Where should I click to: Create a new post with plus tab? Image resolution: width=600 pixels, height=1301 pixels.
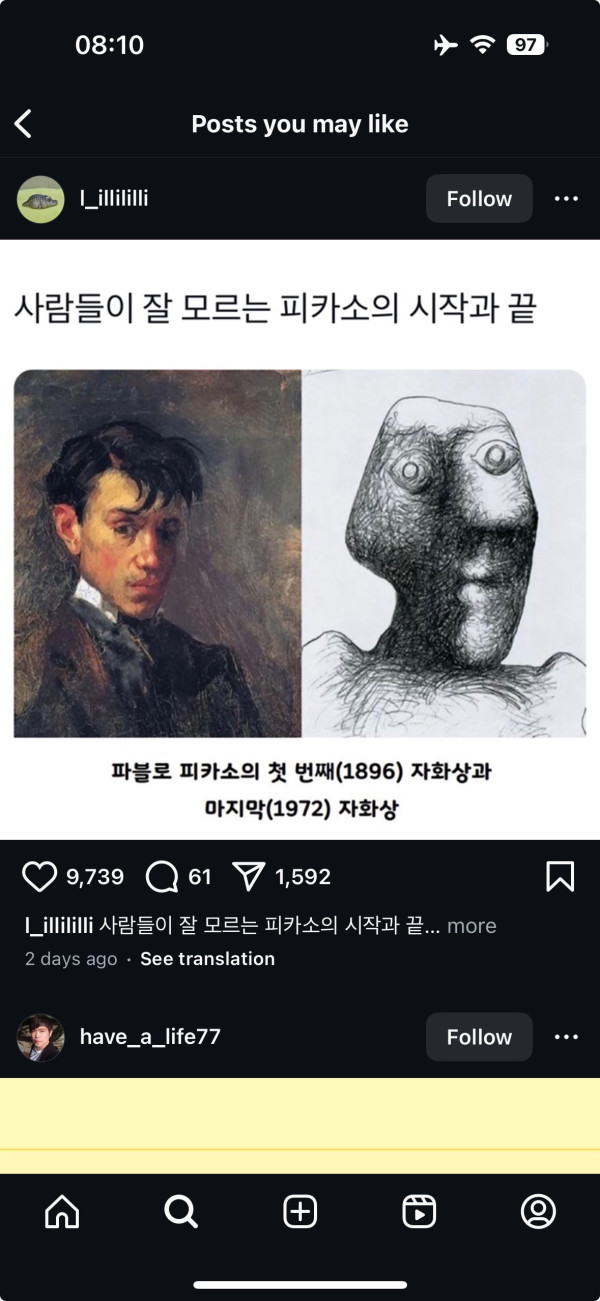click(x=300, y=1212)
